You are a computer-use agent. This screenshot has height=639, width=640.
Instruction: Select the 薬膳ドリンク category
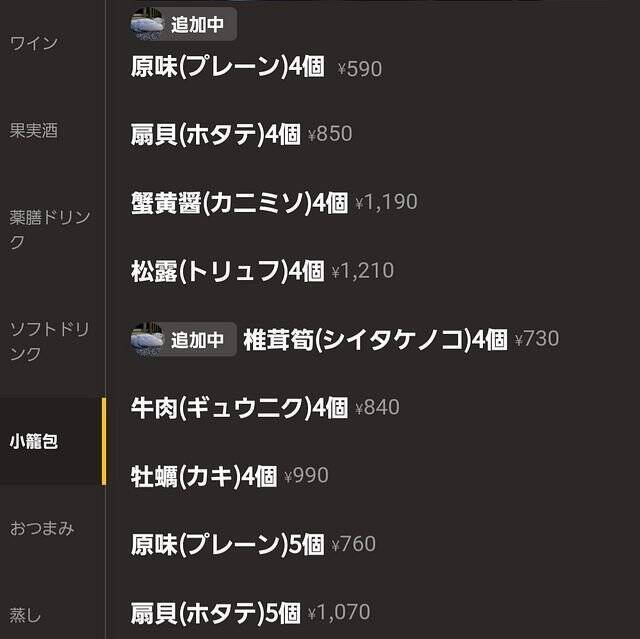[50, 229]
